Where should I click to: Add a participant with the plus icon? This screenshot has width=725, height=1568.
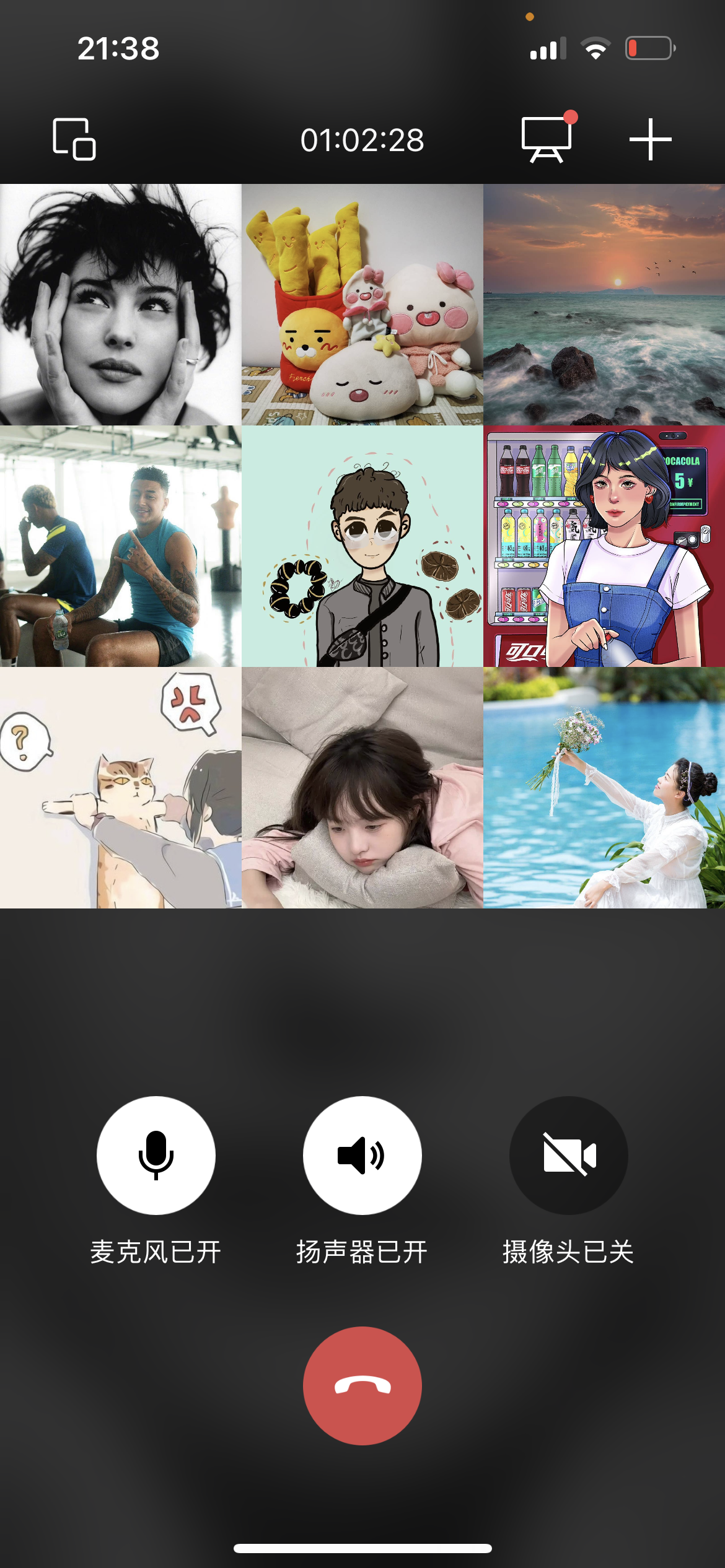pos(650,140)
